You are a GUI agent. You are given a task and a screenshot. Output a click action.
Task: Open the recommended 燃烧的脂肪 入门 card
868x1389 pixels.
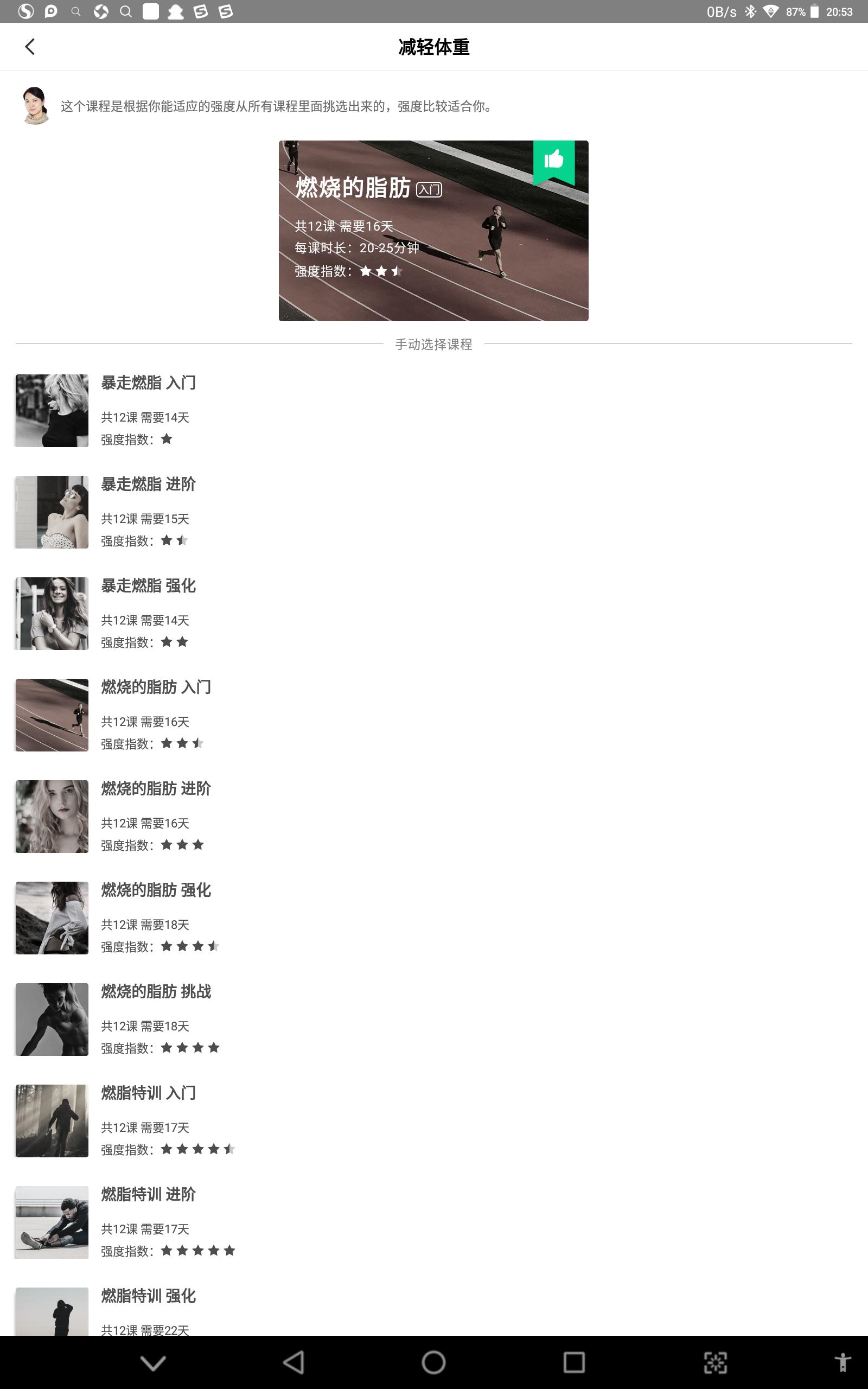tap(433, 231)
